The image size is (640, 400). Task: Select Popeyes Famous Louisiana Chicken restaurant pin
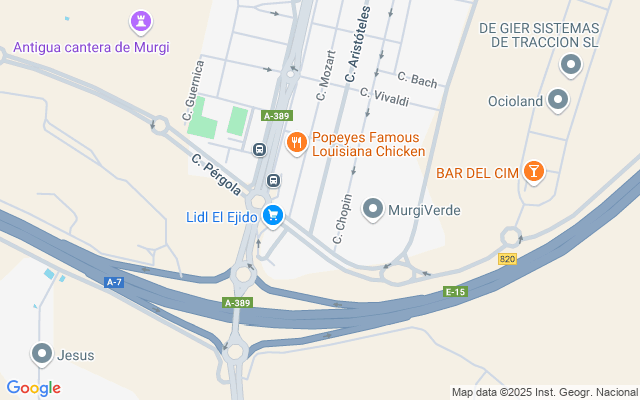click(296, 144)
